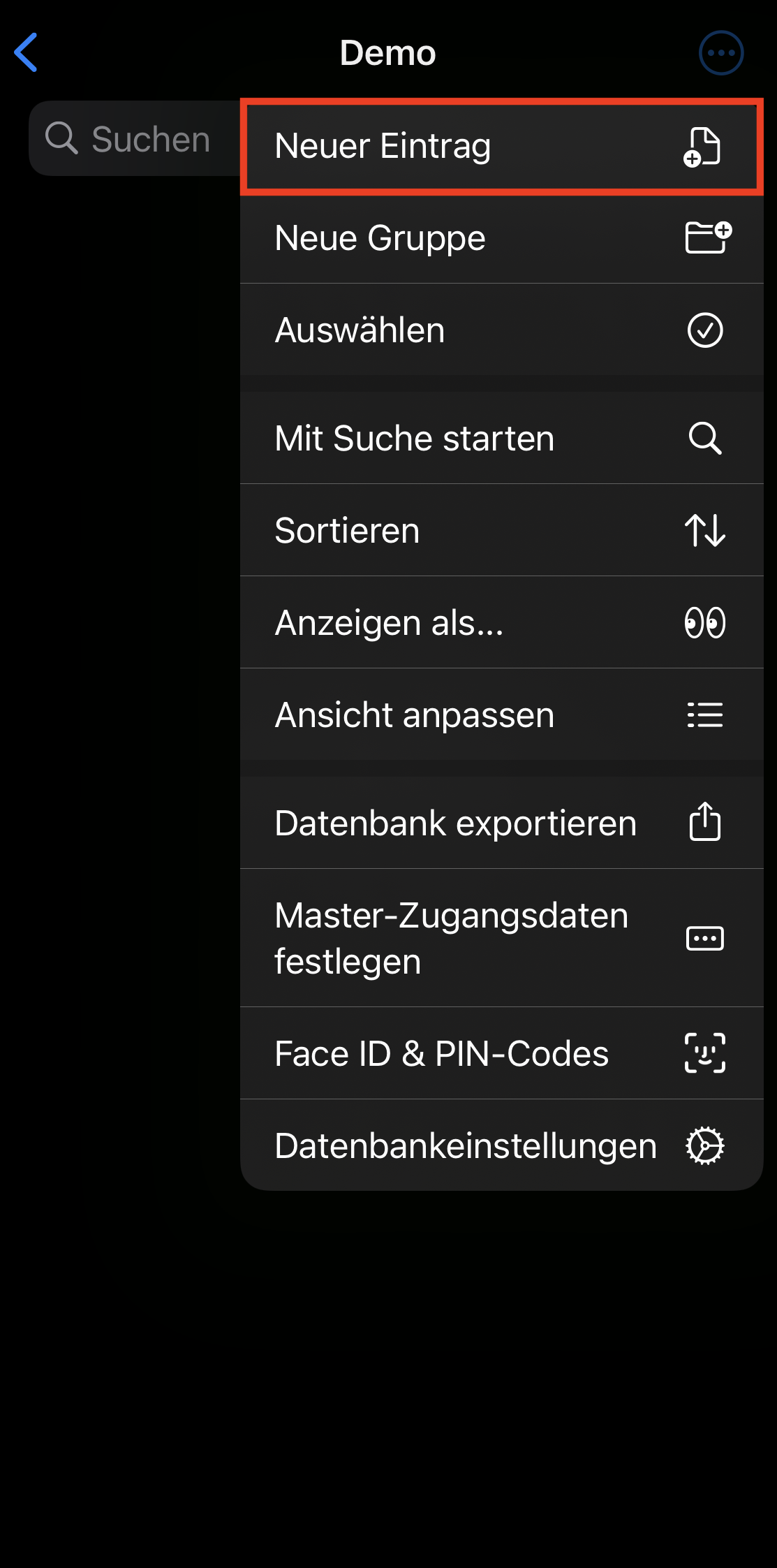Enable Mit Suche starten option

[501, 438]
